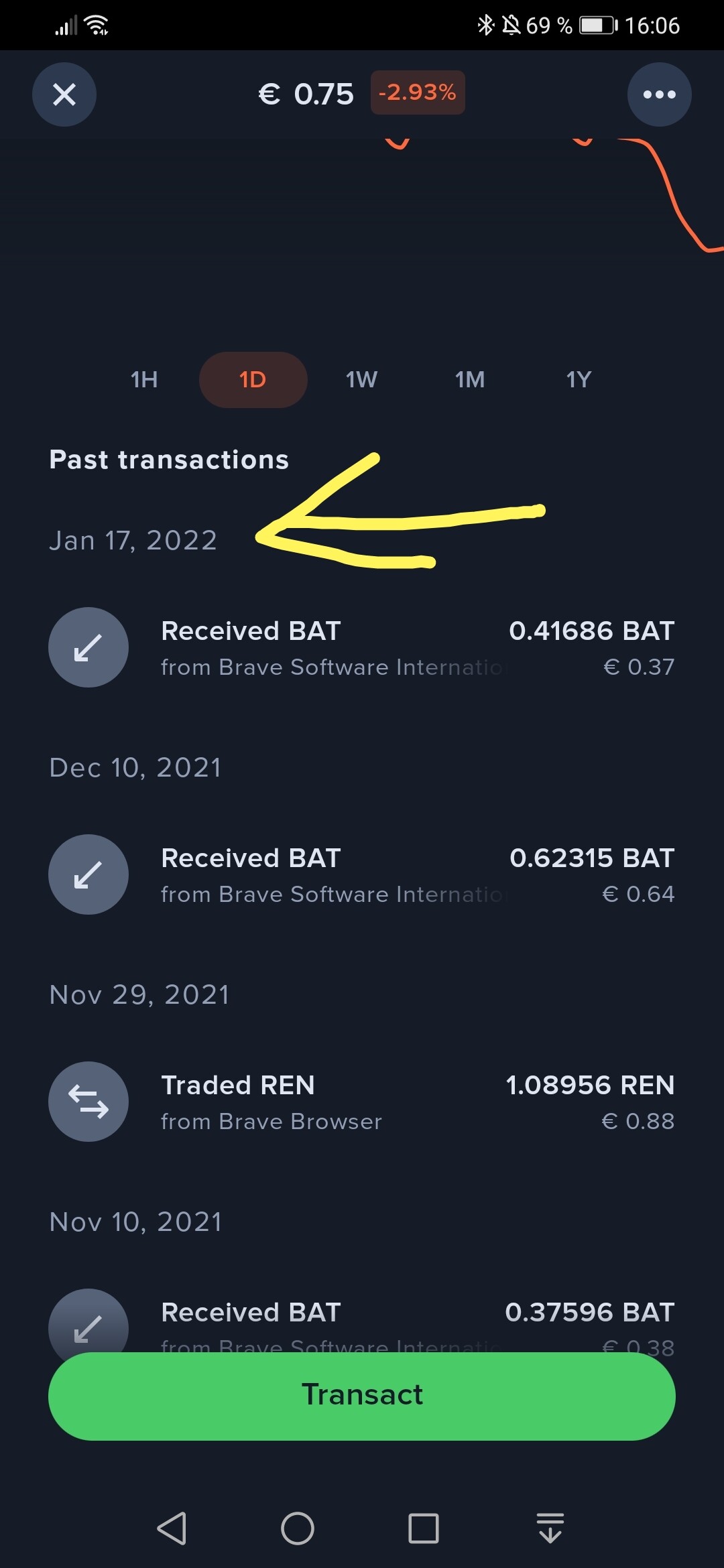Hide the system navigation bar
This screenshot has height=1568, width=724.
pos(550,1528)
